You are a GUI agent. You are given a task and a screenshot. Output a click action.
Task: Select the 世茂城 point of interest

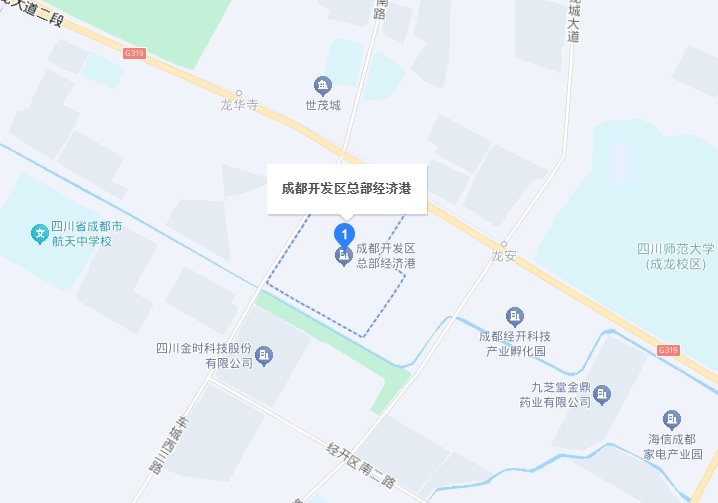tap(322, 86)
